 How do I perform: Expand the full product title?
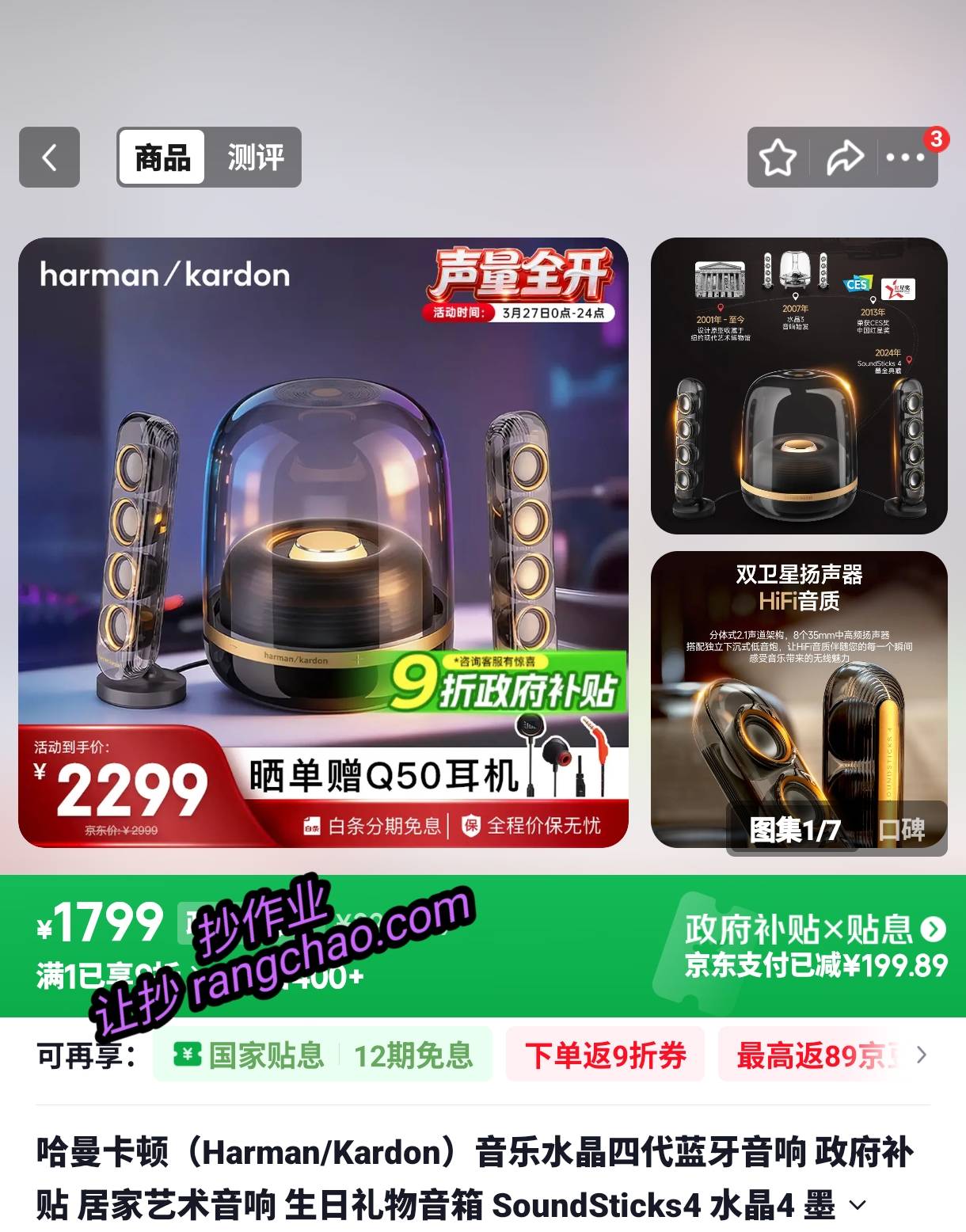click(x=858, y=1206)
